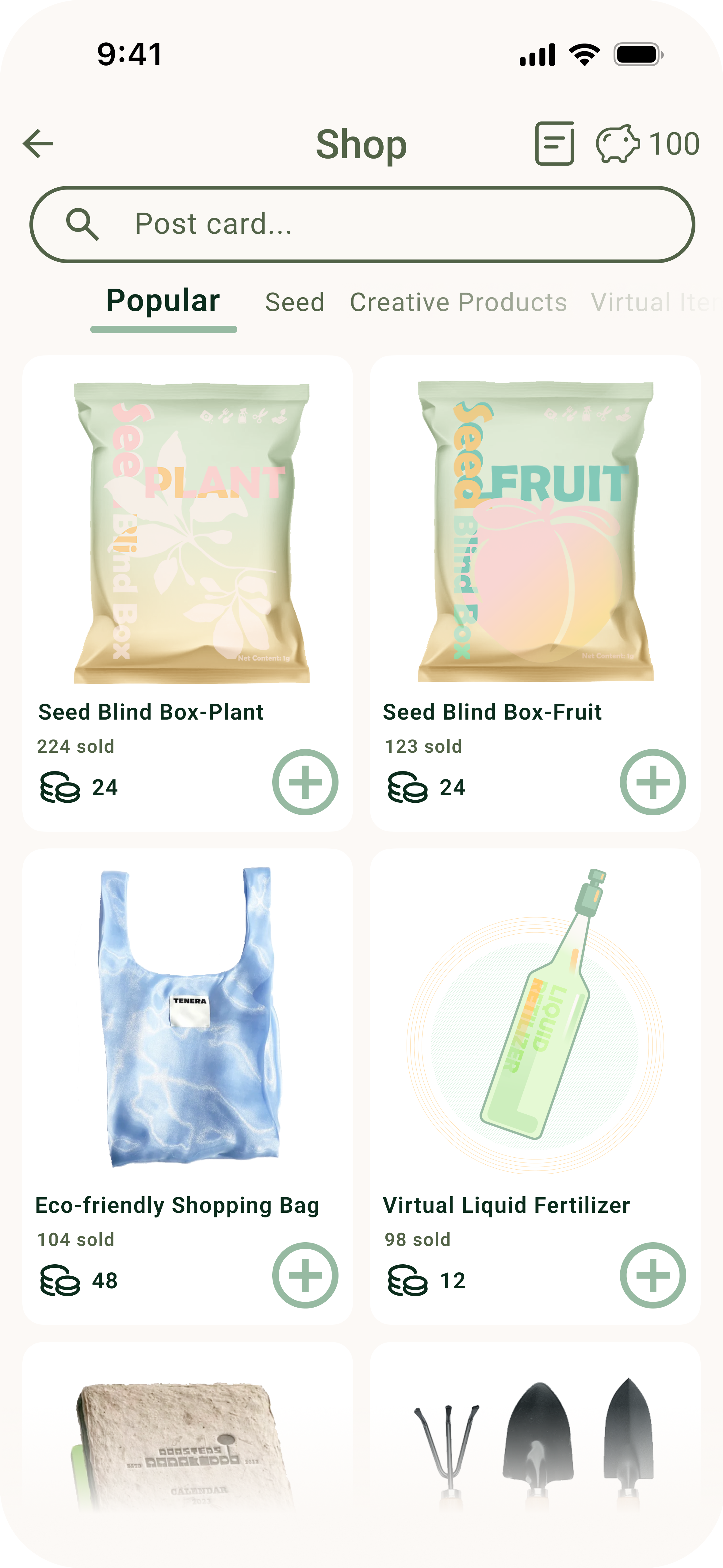Screen dimensions: 723x1568
Task: Open the orders list icon
Action: click(554, 144)
